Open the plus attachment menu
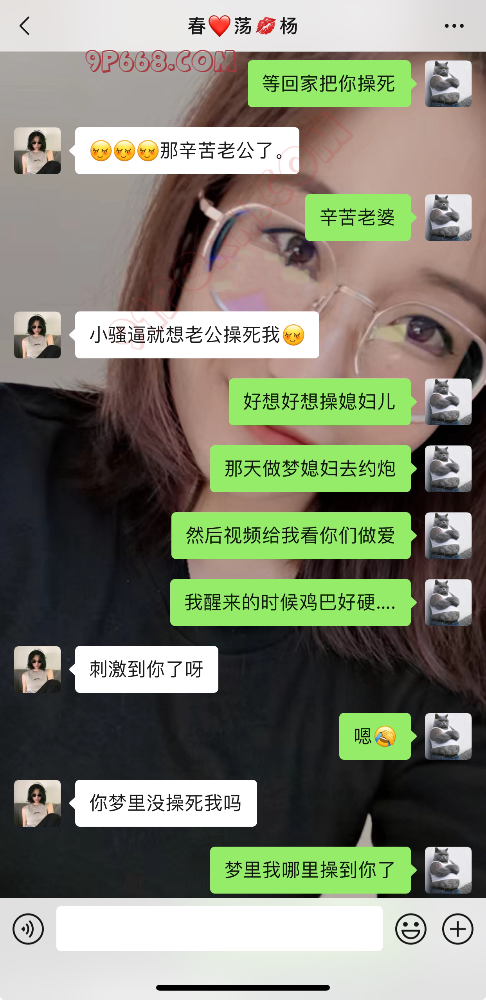This screenshot has height=1000, width=486. 458,929
